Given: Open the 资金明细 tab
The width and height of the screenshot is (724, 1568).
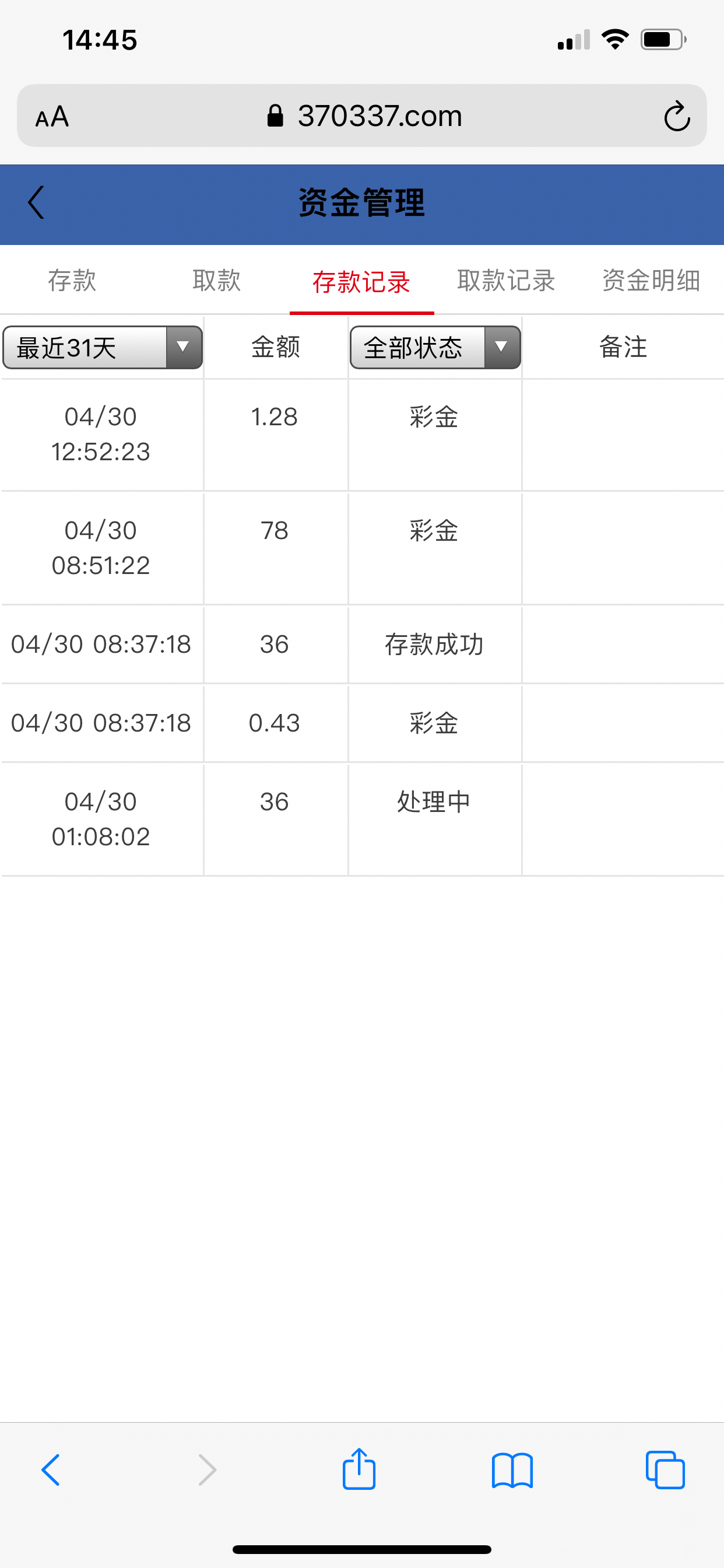Looking at the screenshot, I should click(x=652, y=280).
